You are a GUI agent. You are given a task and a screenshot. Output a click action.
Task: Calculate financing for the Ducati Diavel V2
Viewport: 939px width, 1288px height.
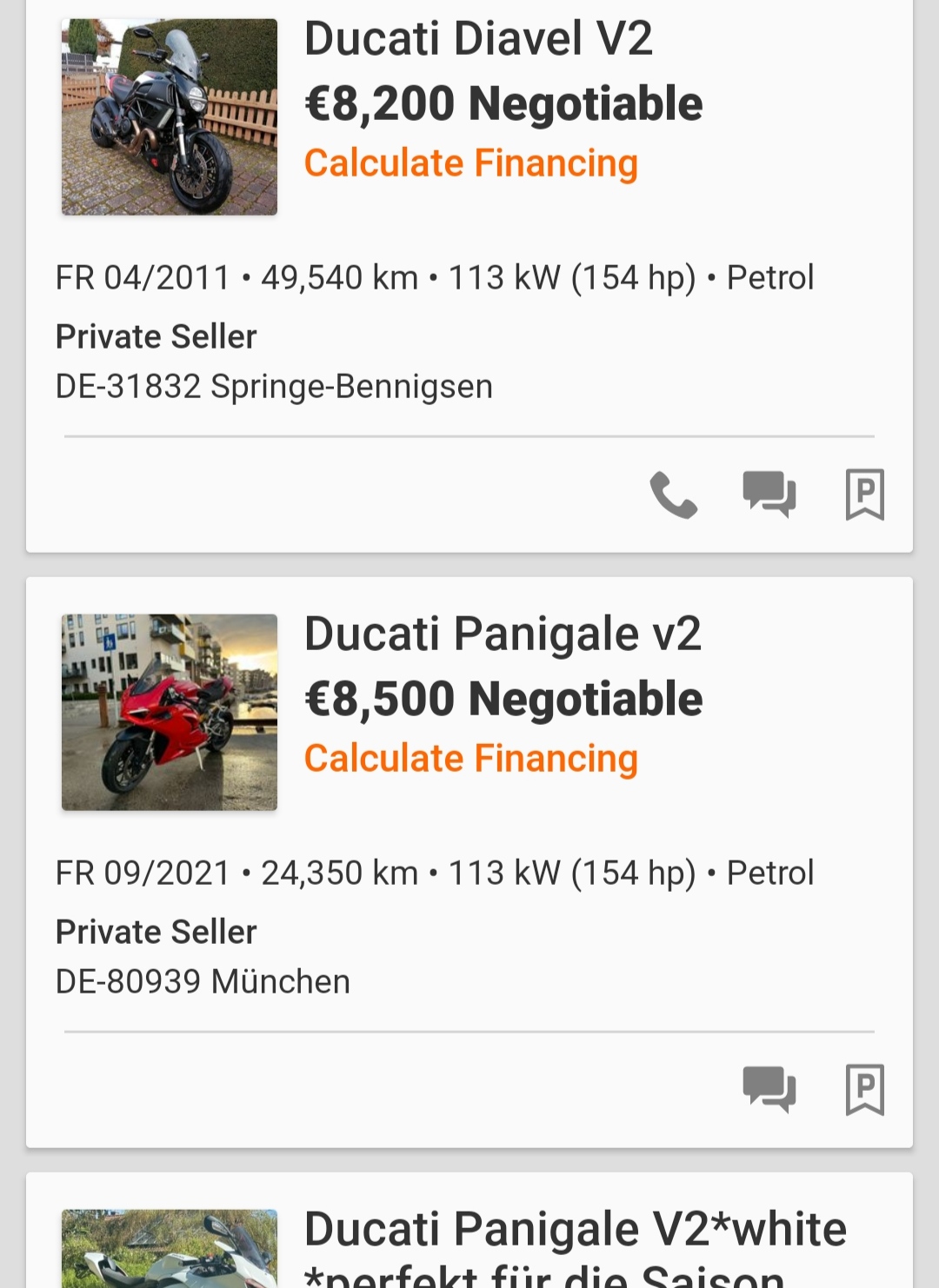pos(470,163)
